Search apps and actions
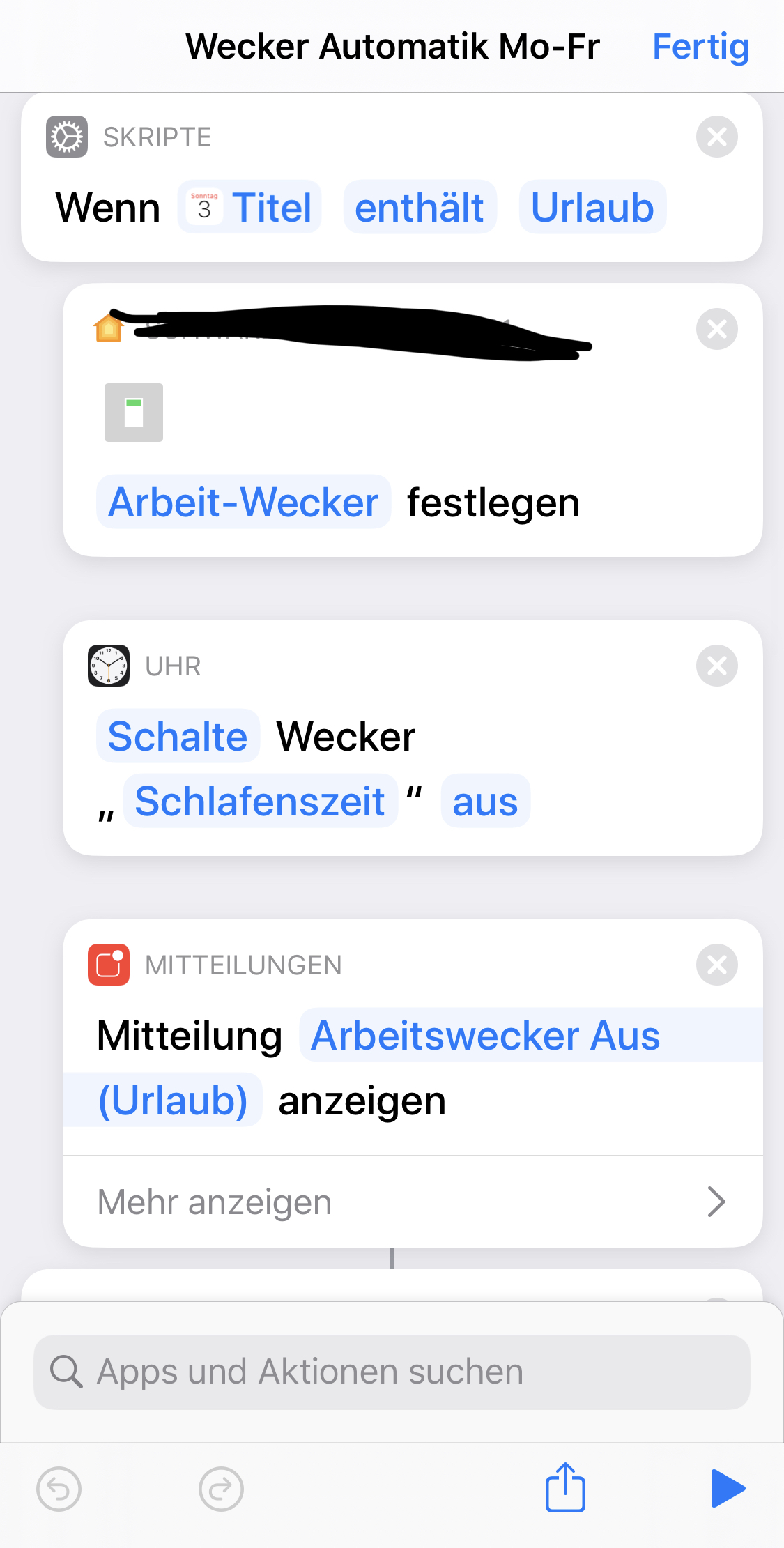 (x=392, y=1372)
